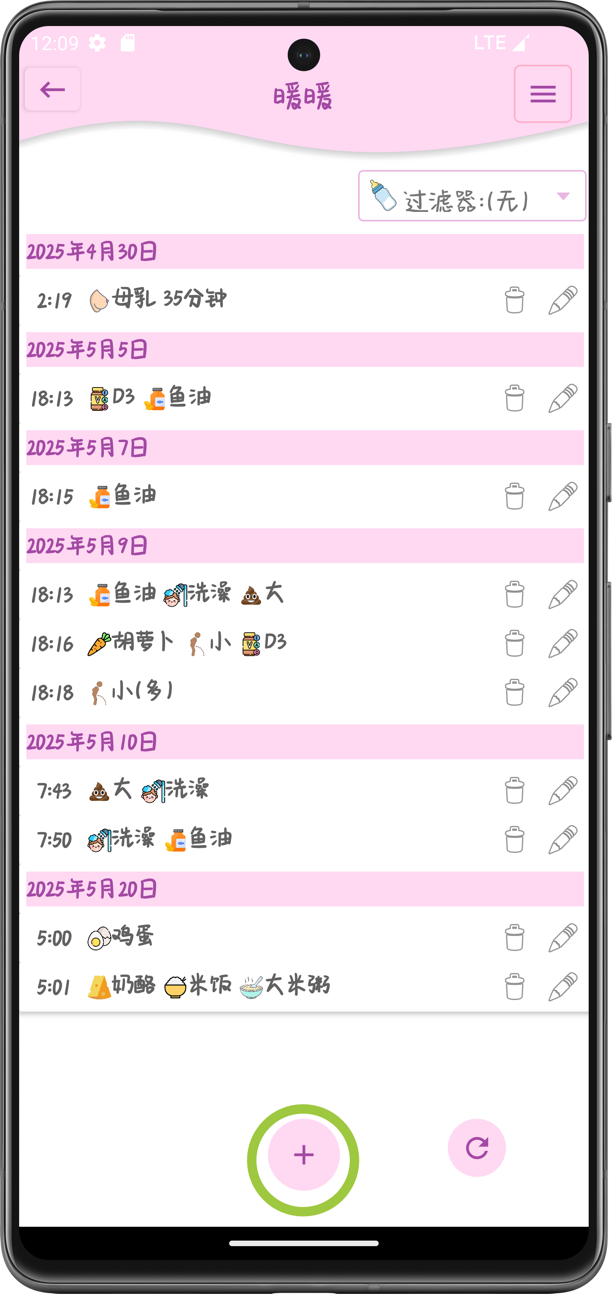Delete the 2:19 母乳 35分钟 entry
Screen dimensions: 612x1294
pos(514,300)
